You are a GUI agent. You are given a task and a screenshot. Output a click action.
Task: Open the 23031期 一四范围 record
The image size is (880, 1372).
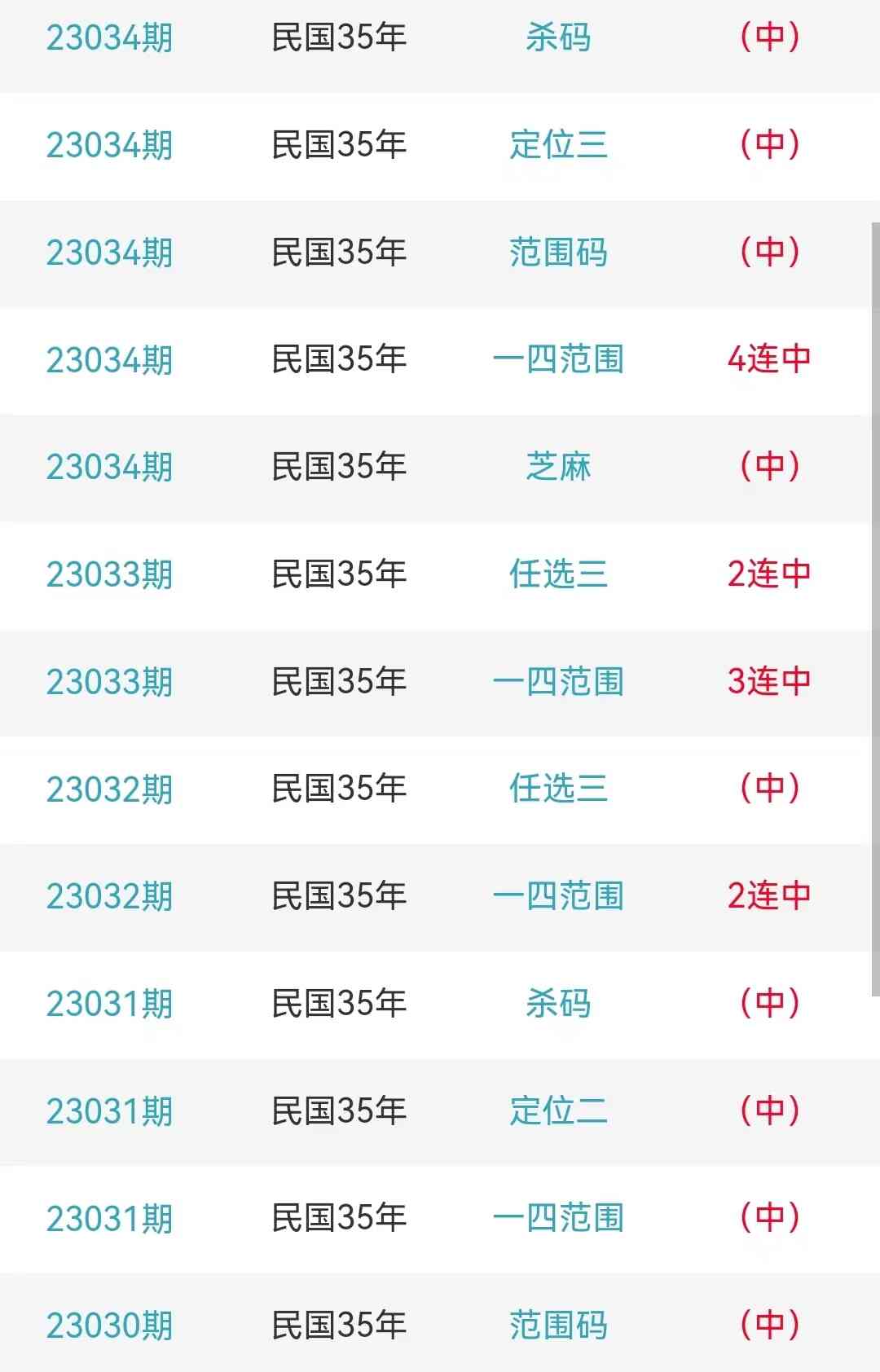[558, 1218]
